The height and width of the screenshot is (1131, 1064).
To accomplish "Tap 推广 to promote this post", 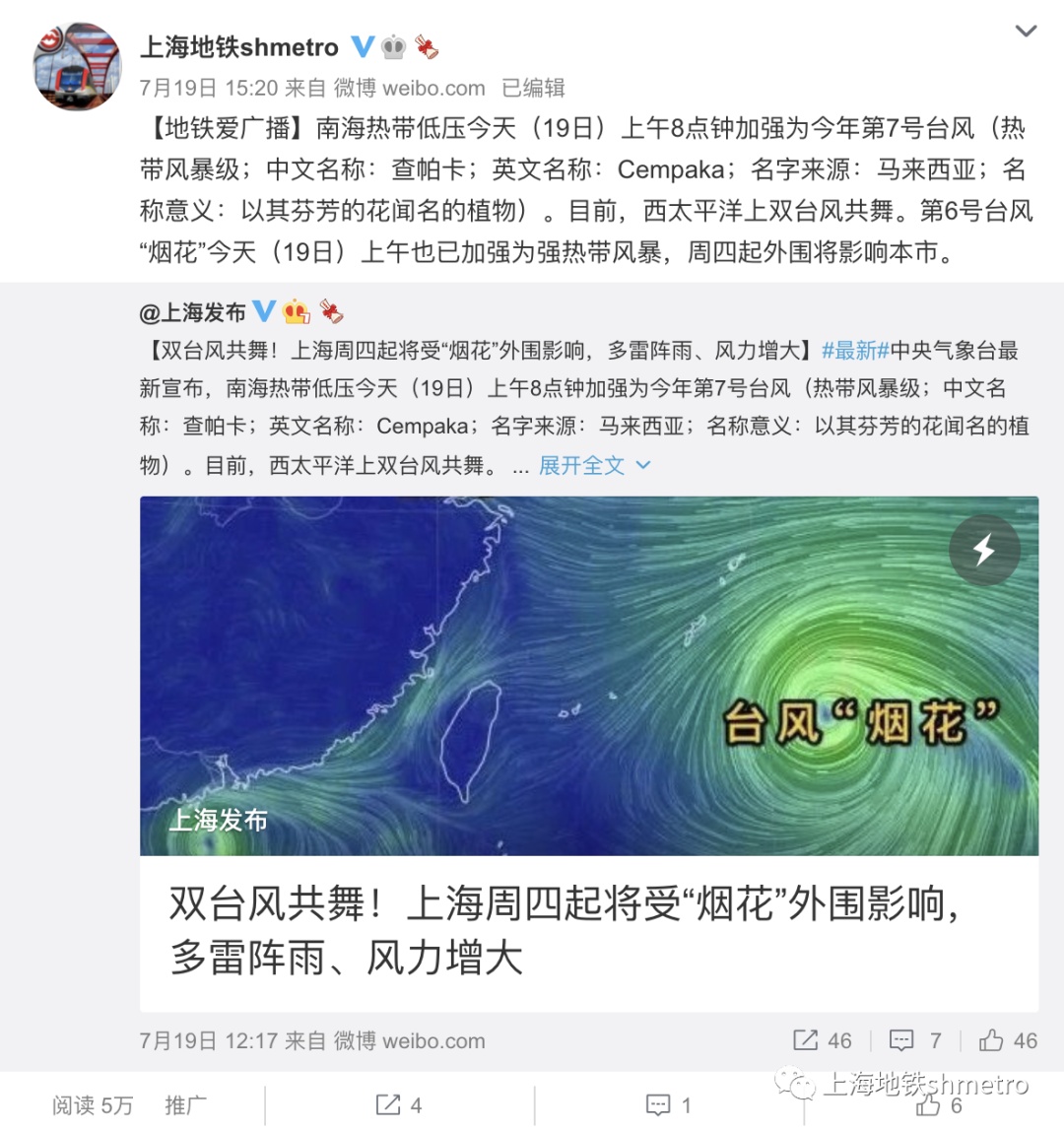I will [185, 1105].
